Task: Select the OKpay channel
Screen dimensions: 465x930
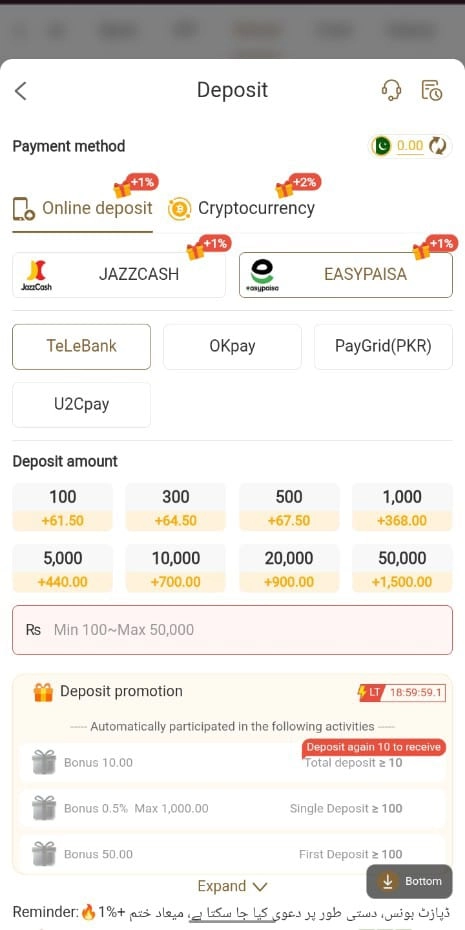Action: (x=232, y=346)
